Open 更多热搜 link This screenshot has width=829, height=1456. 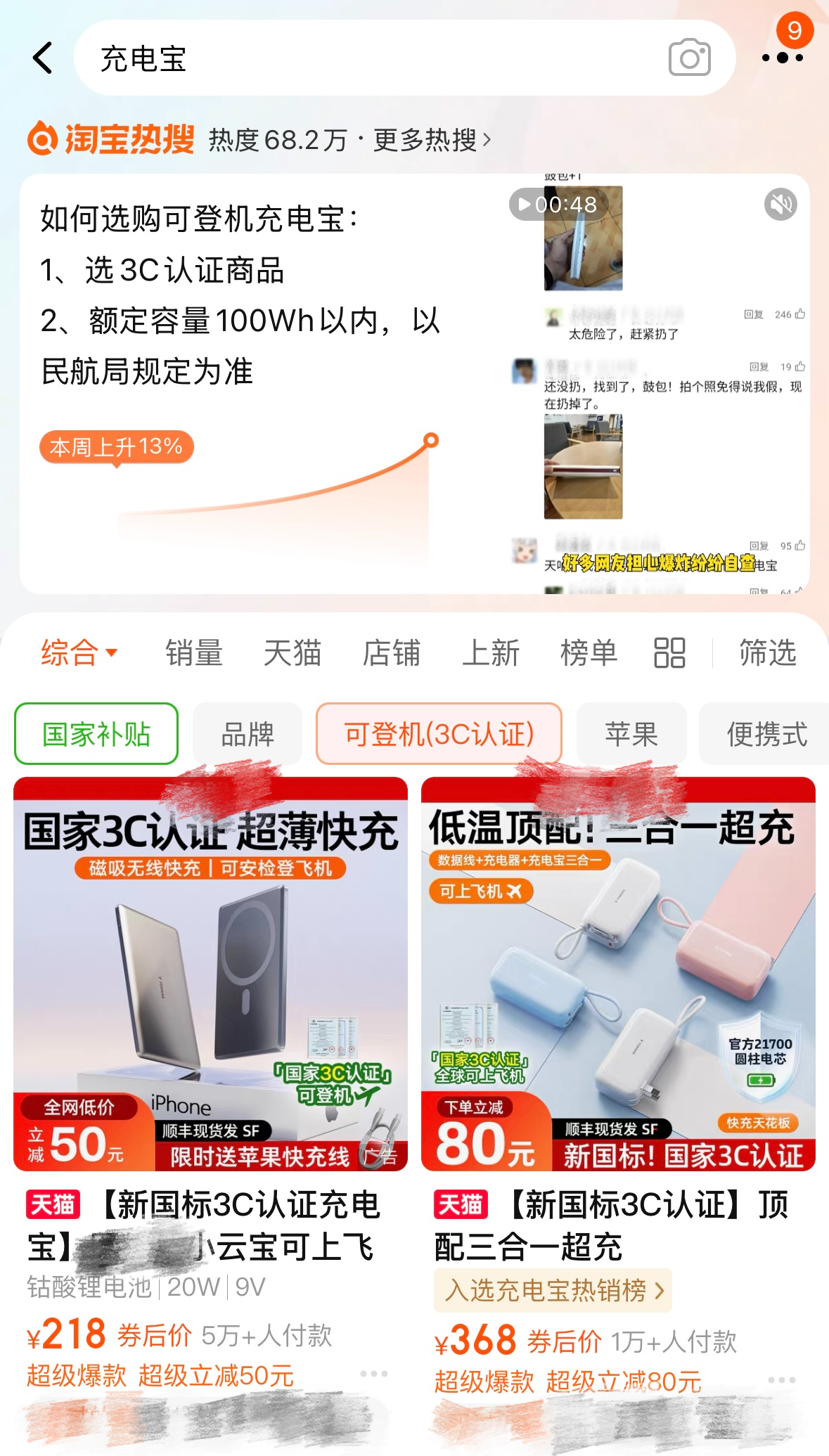pos(431,140)
